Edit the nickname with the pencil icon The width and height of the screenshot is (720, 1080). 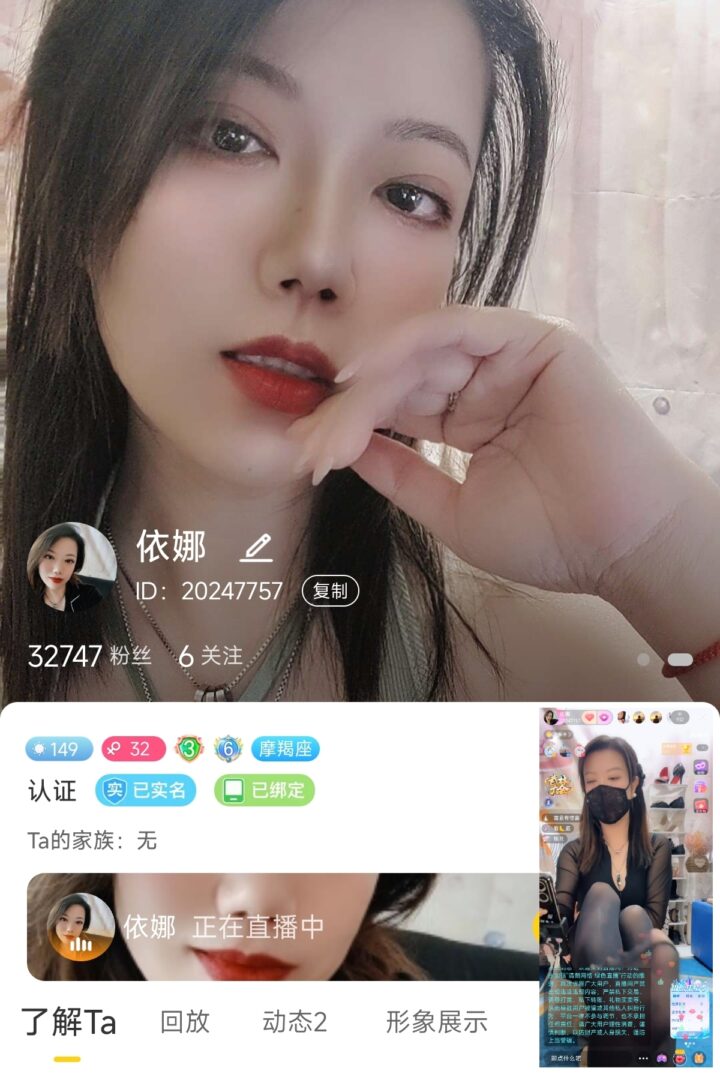(x=256, y=548)
